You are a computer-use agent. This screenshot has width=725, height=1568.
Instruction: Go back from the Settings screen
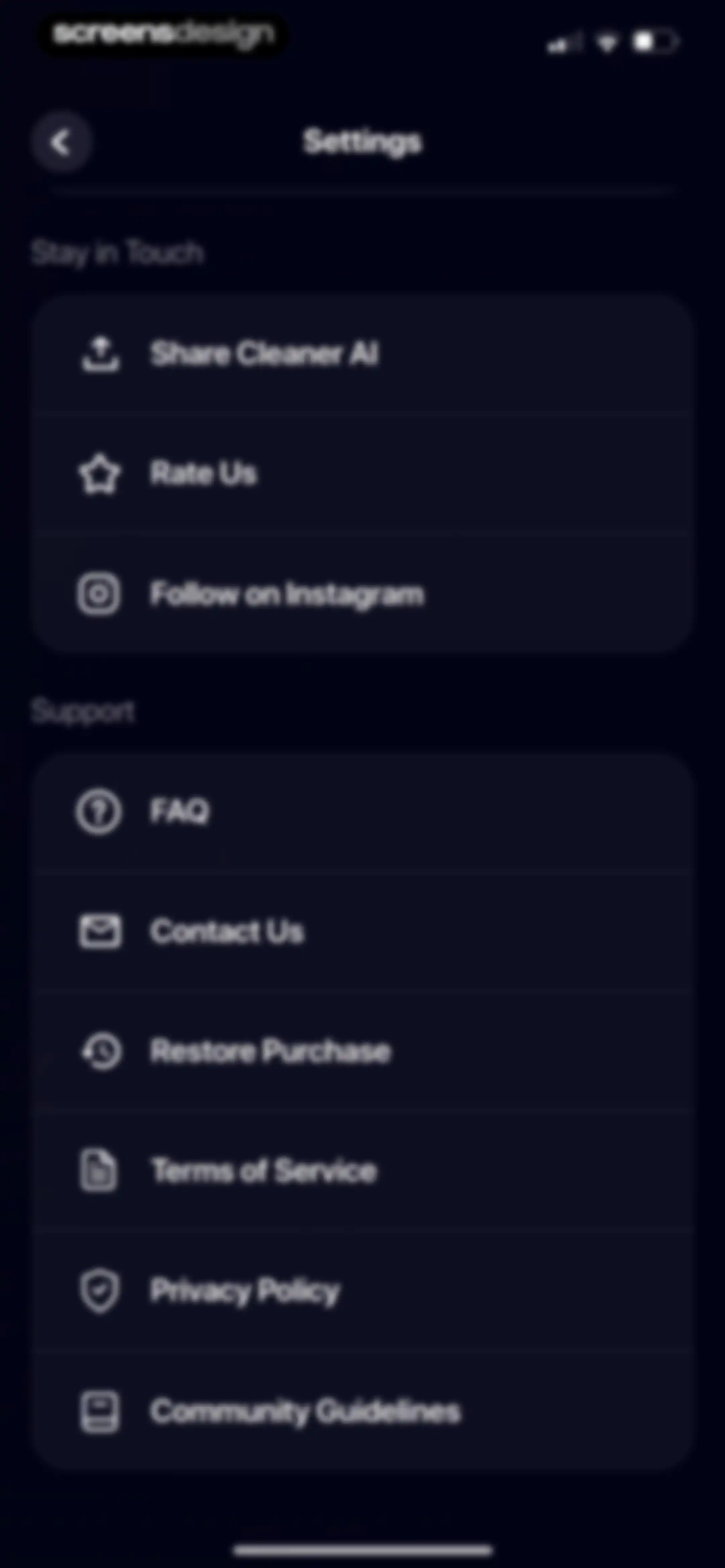(61, 142)
